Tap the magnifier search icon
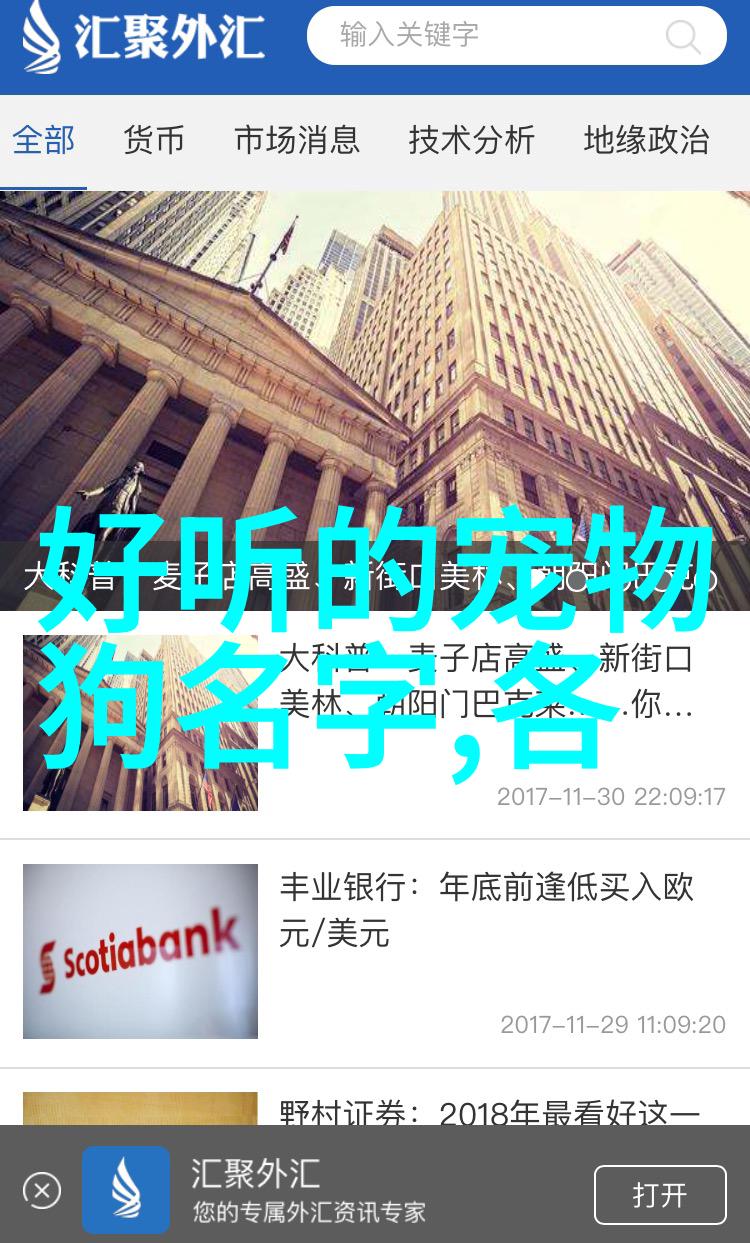Image resolution: width=750 pixels, height=1243 pixels. pos(683,38)
